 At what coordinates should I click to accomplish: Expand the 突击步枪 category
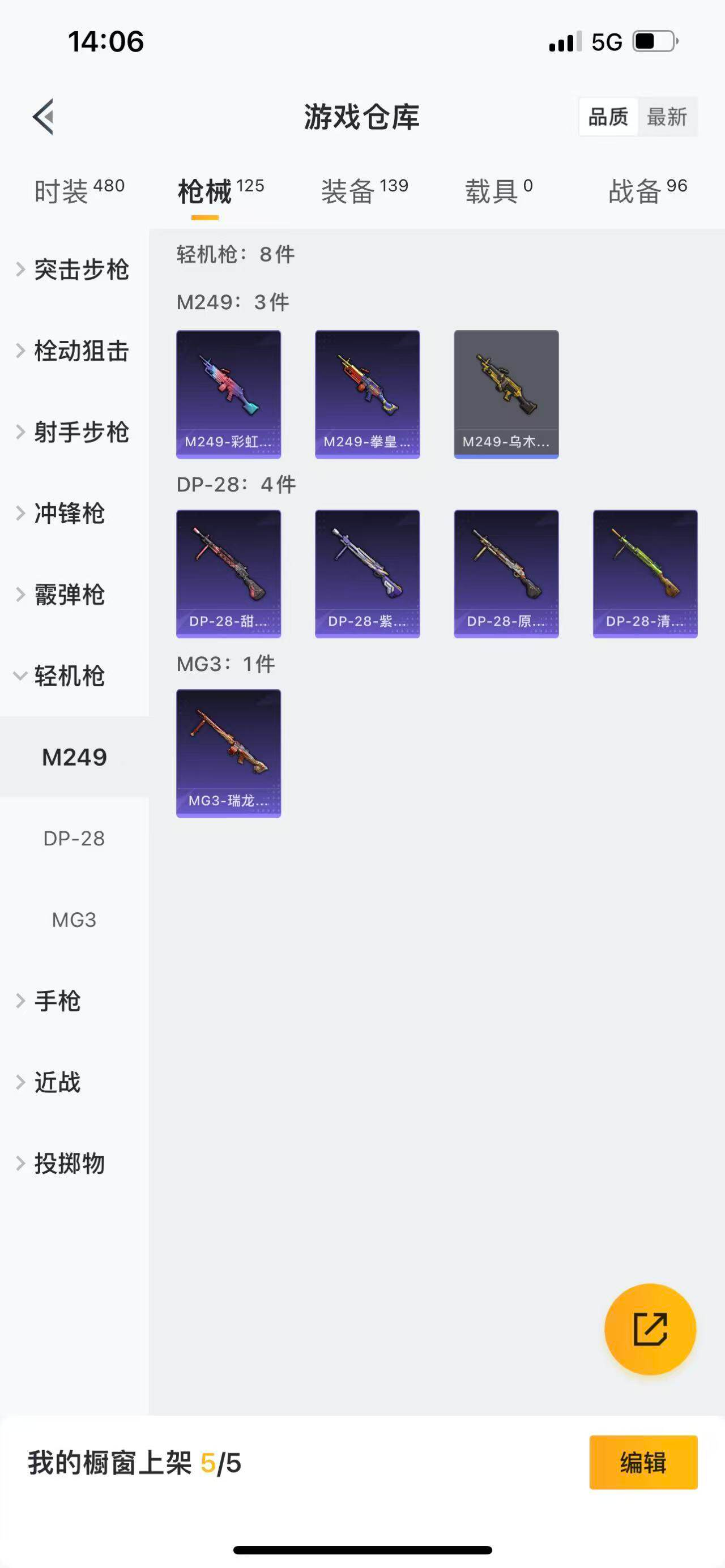(73, 270)
